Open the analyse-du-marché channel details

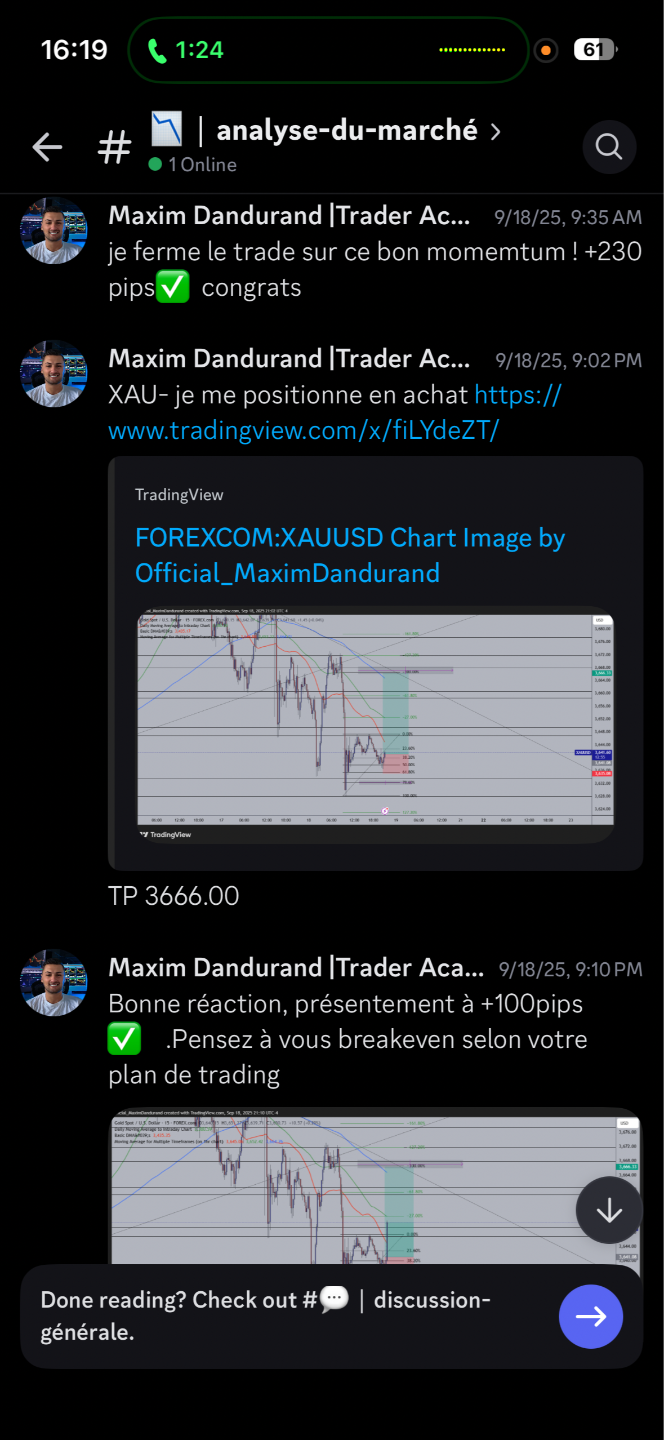tap(330, 131)
